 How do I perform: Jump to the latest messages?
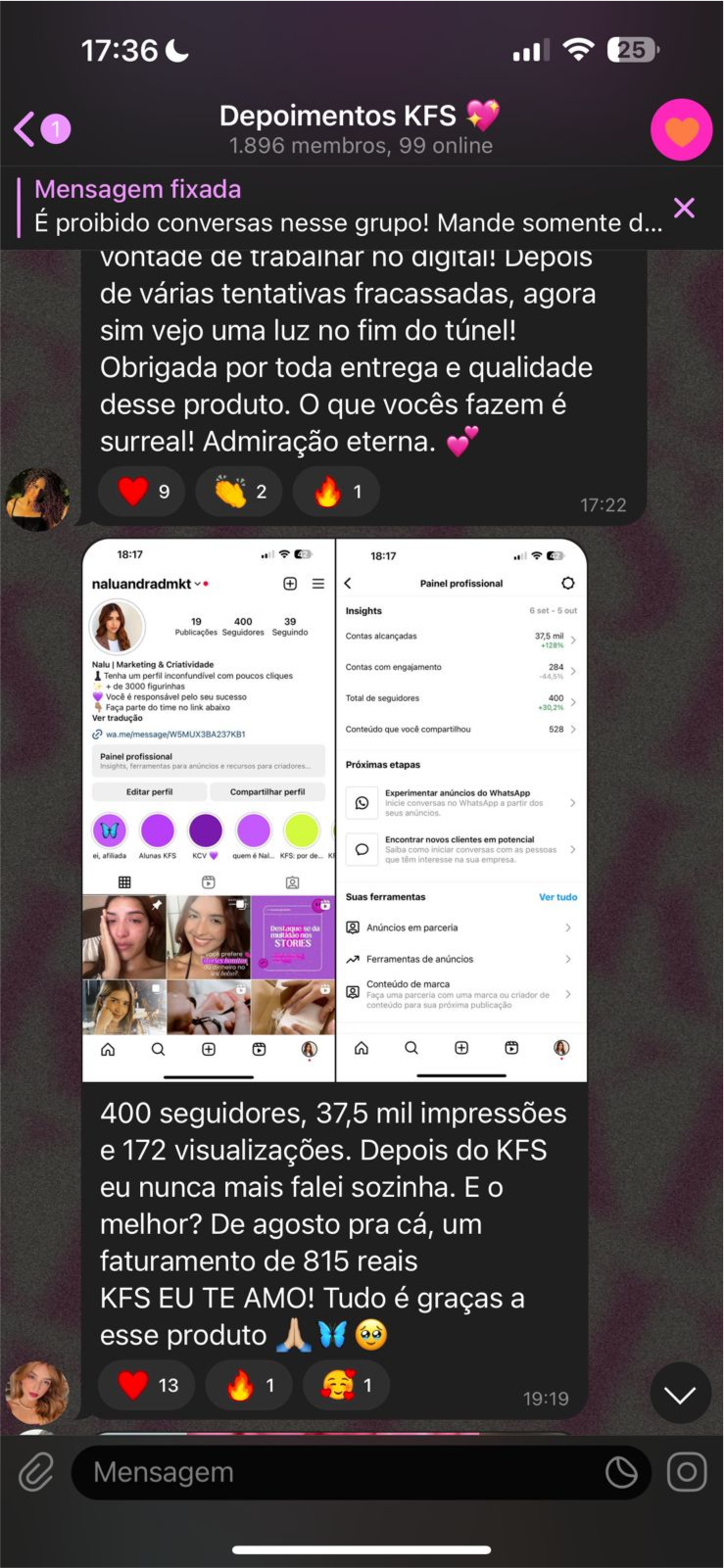click(x=680, y=1394)
